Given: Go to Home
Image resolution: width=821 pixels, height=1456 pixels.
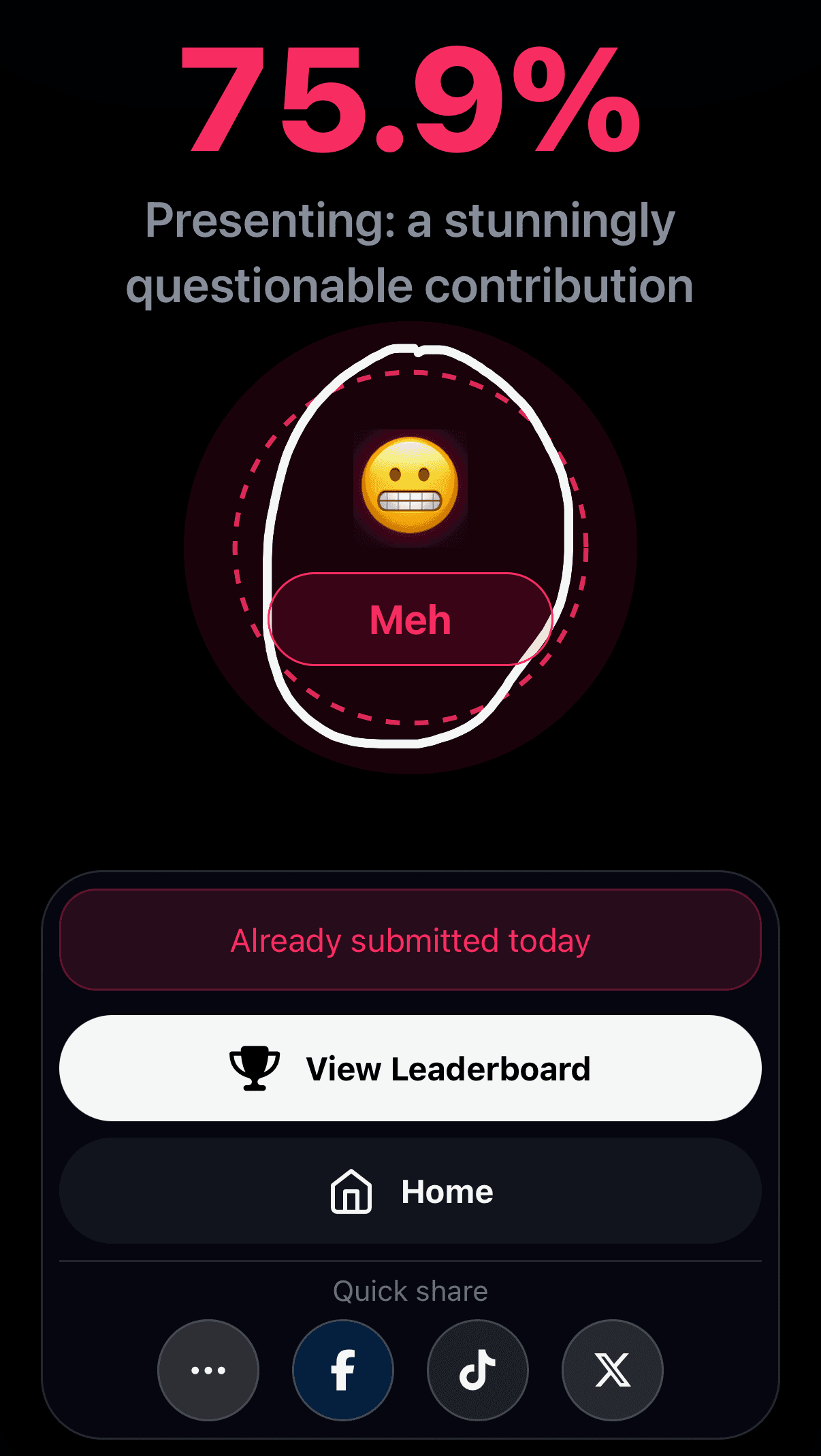Looking at the screenshot, I should tap(410, 1191).
